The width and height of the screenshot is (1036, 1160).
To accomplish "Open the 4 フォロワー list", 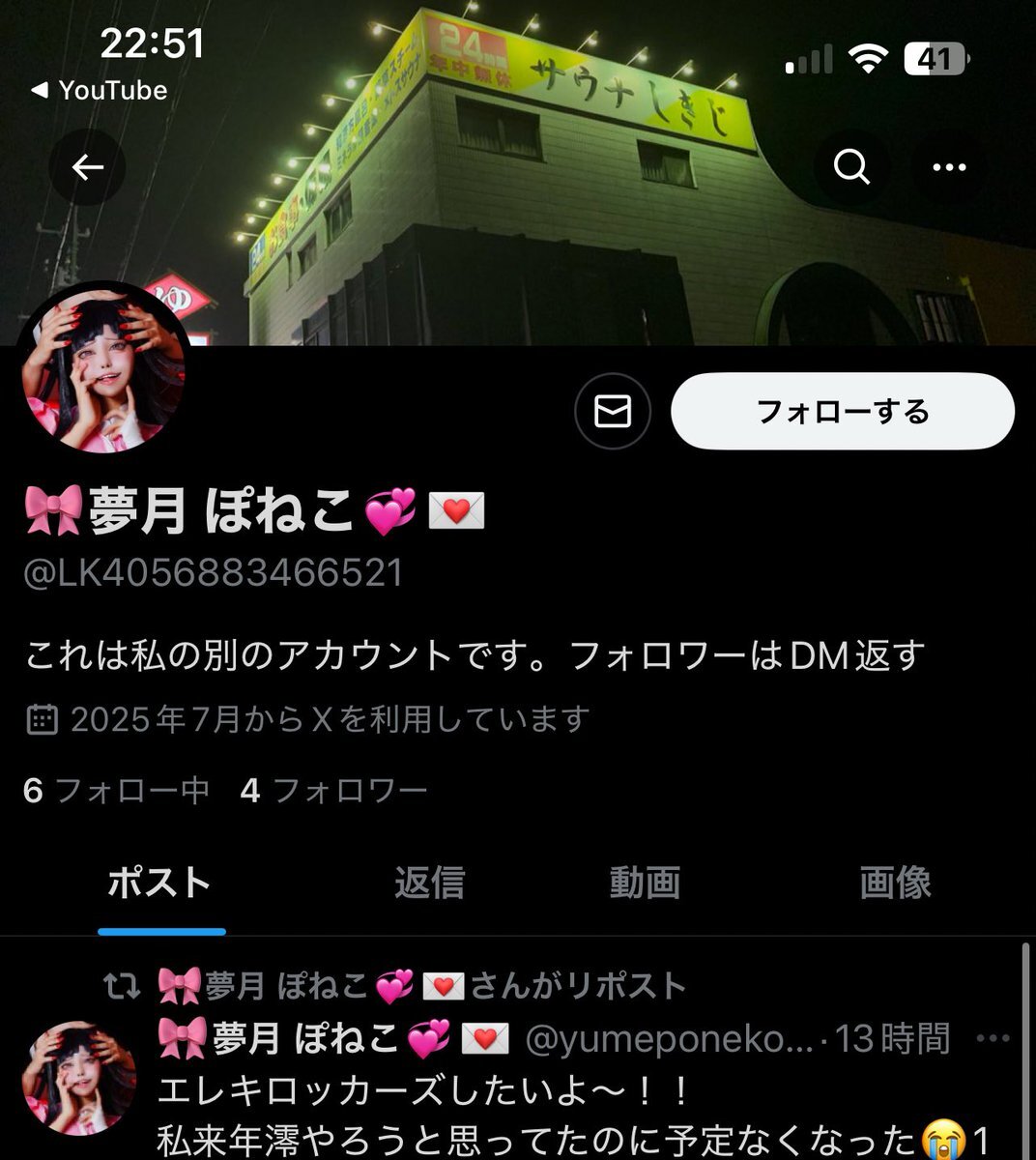I will [333, 791].
